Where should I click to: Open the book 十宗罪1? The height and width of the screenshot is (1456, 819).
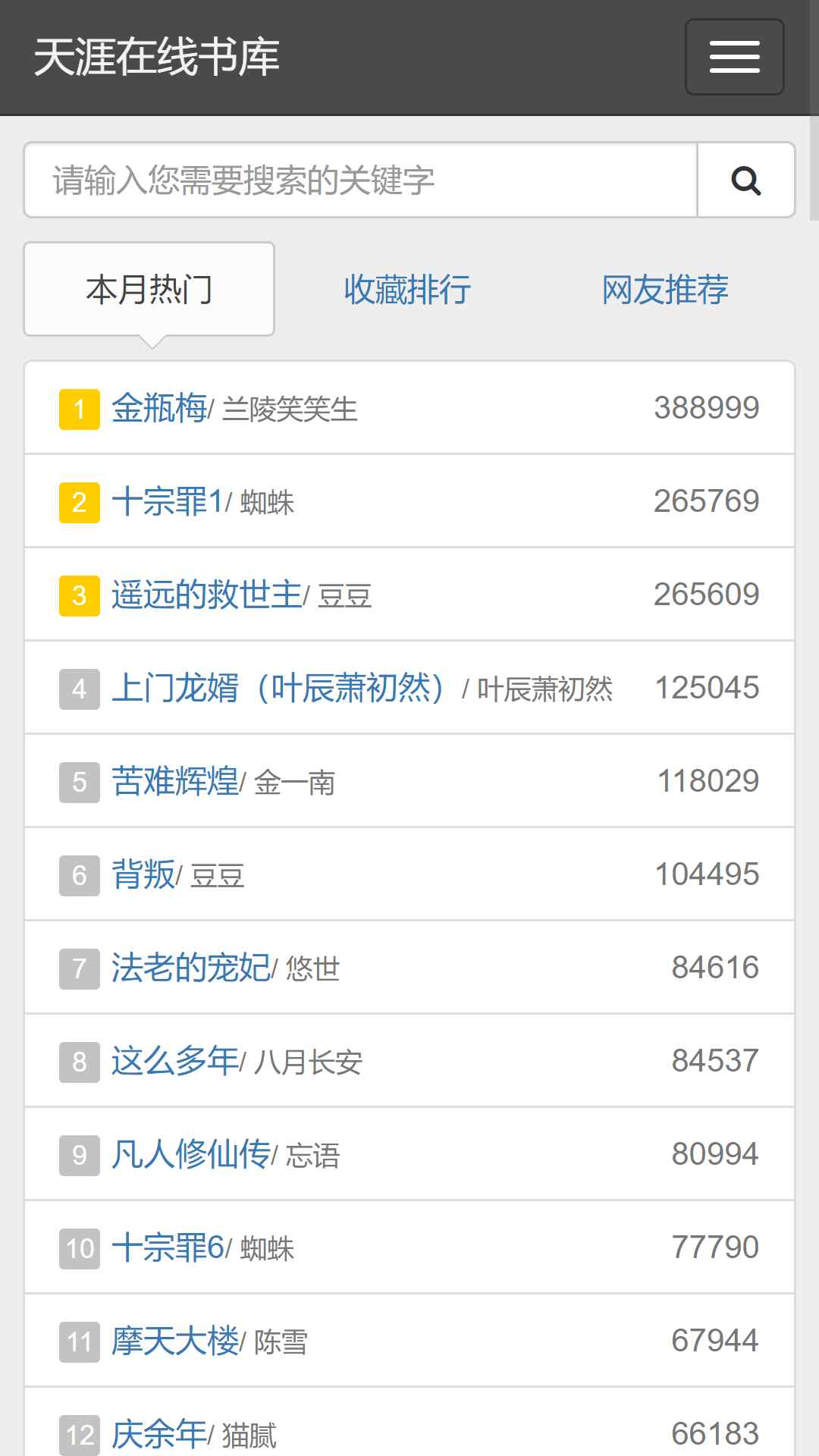[x=168, y=501]
